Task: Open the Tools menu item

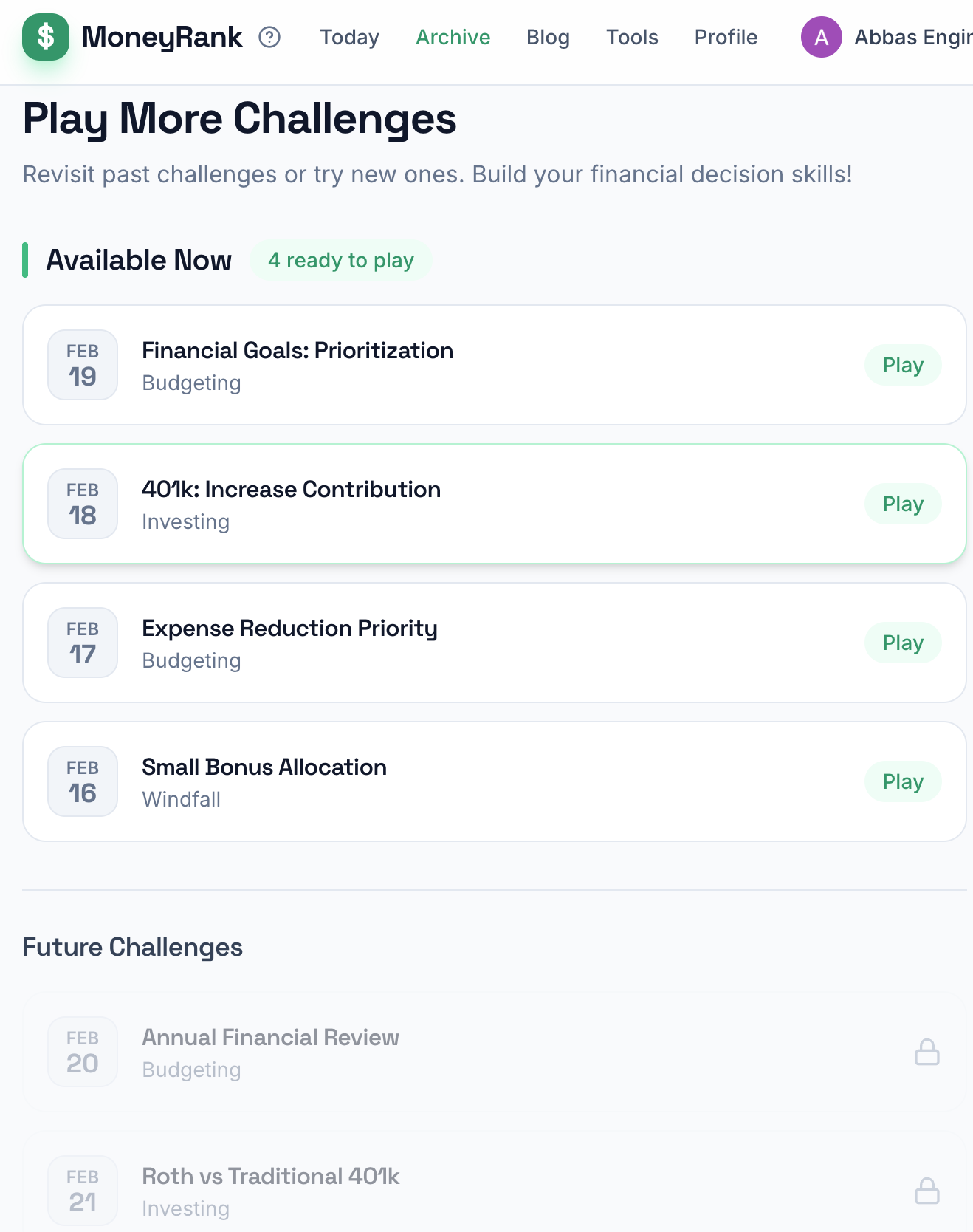Action: 632,37
